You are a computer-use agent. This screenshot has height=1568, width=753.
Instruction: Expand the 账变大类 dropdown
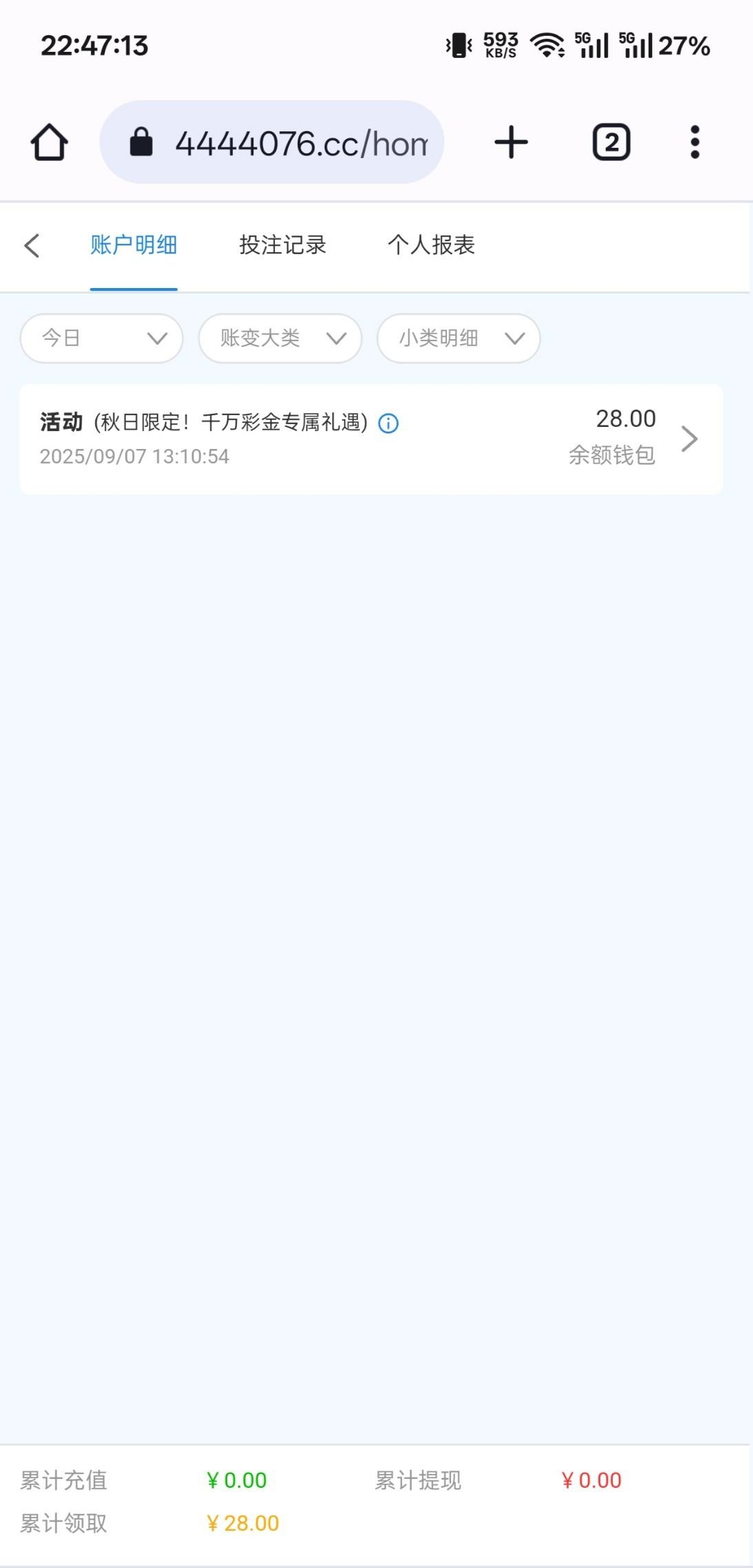pyautogui.click(x=280, y=338)
